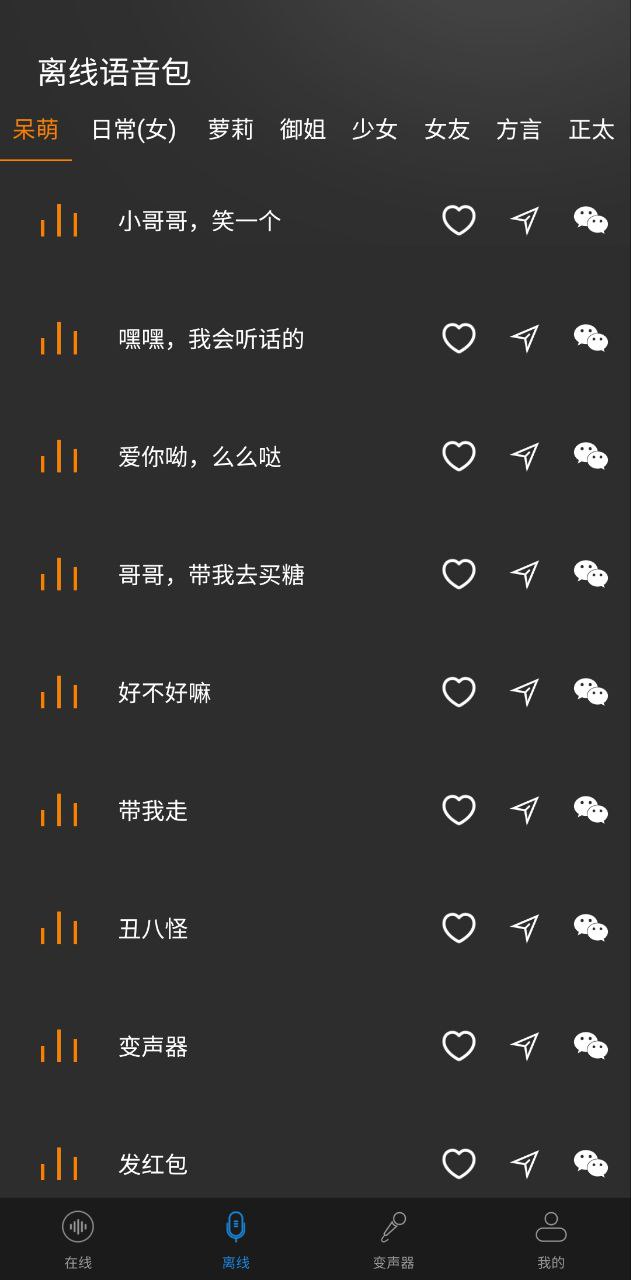The width and height of the screenshot is (631, 1280).
Task: Go to the 在线 bottom tab
Action: (x=78, y=1240)
